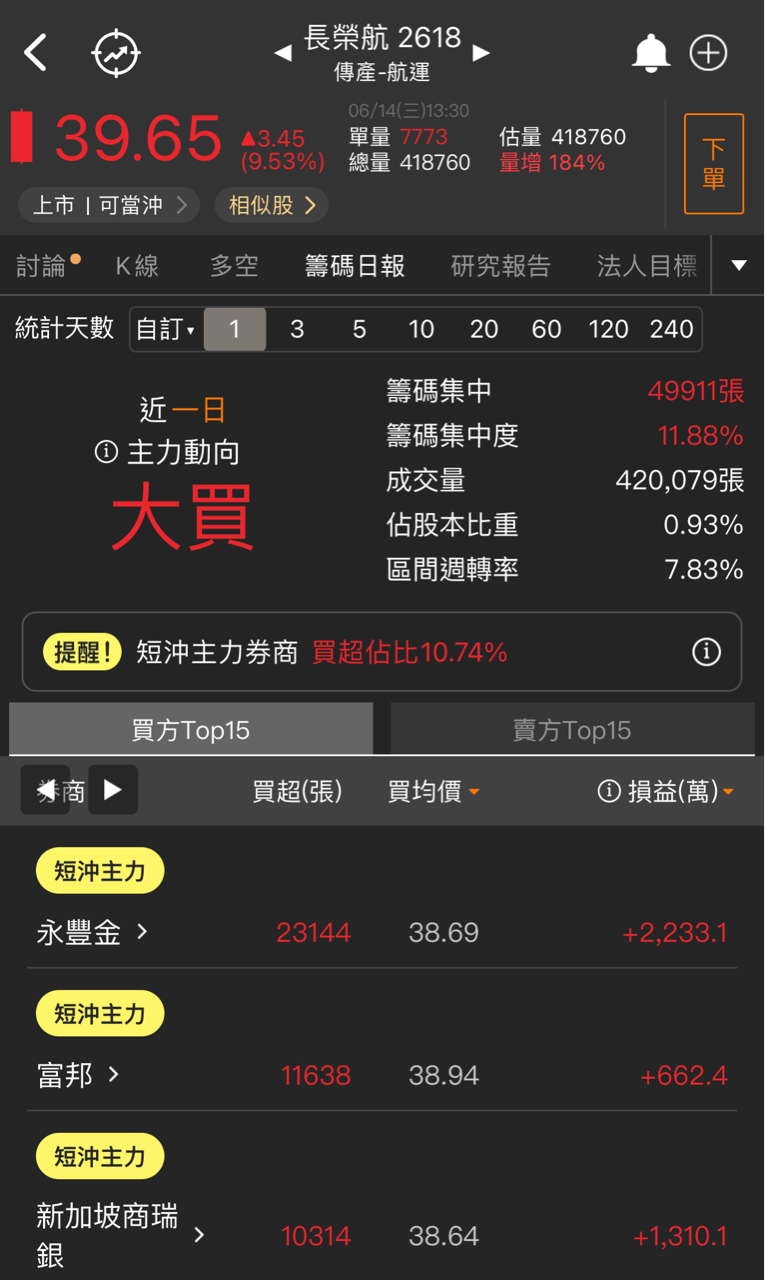
Task: Open the 自訂 days dropdown
Action: [x=166, y=329]
